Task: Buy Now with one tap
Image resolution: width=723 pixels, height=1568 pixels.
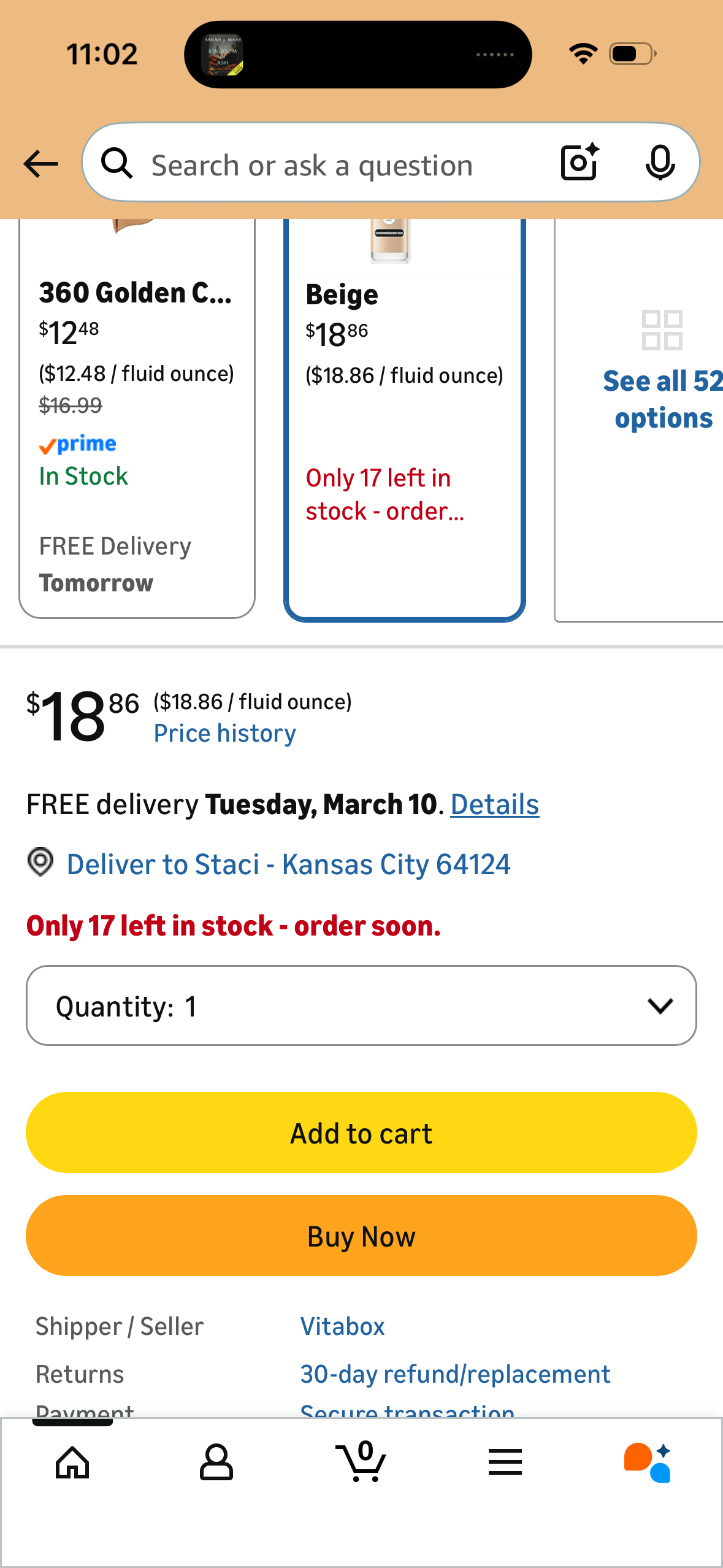Action: click(361, 1236)
